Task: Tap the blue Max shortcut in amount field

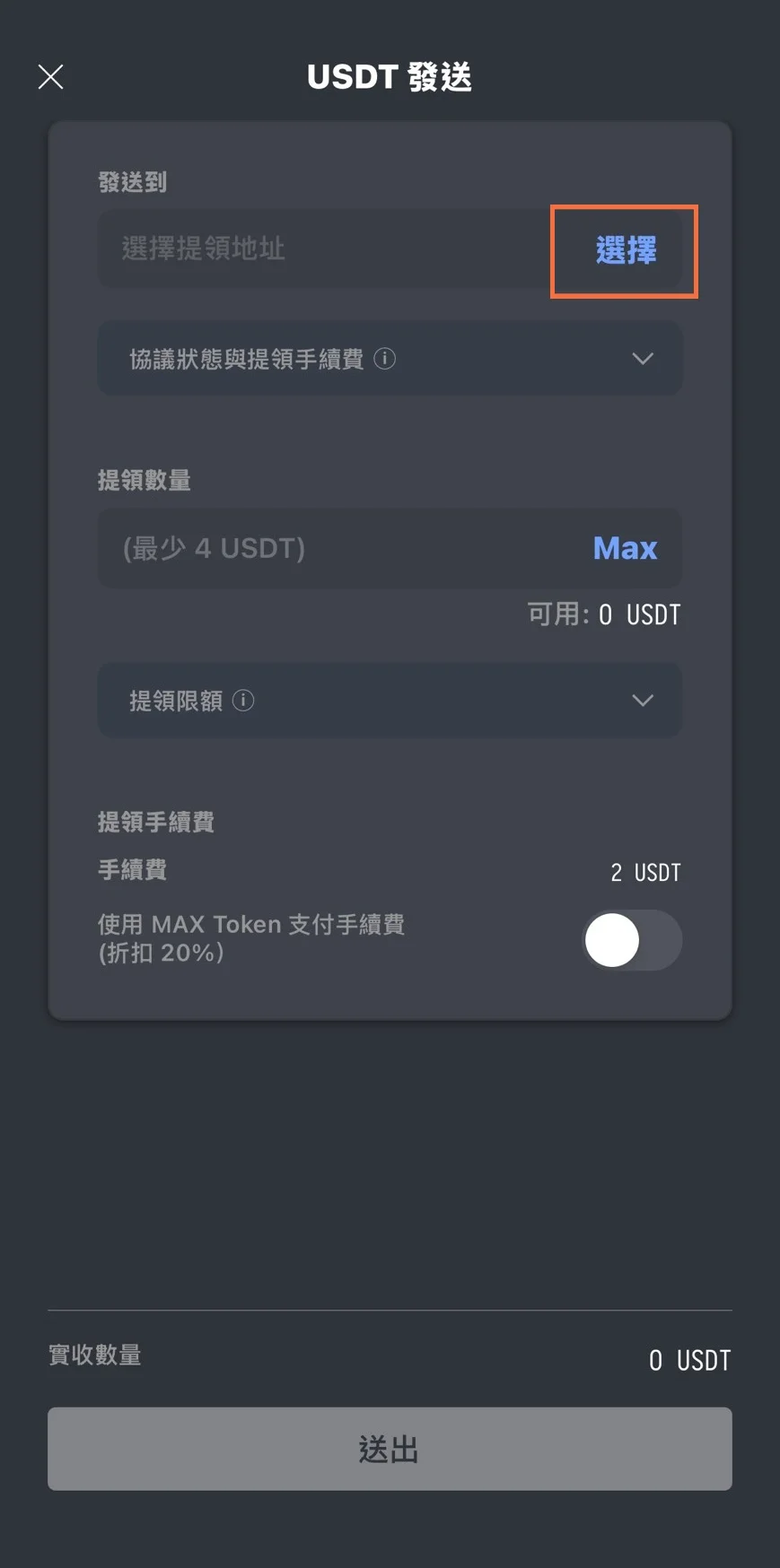Action: (x=625, y=548)
